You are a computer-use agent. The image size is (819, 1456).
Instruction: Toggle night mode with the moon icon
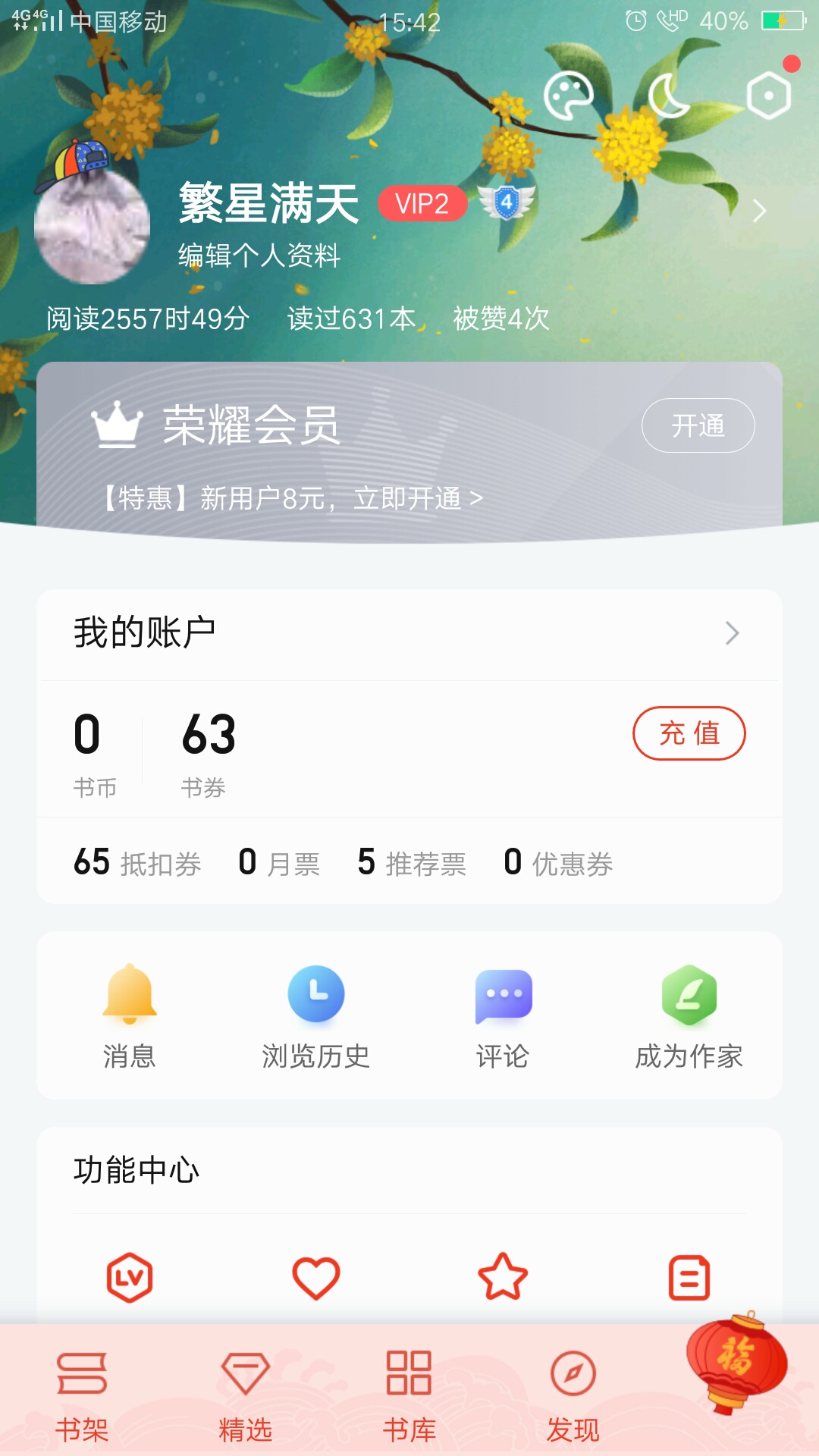coord(669,96)
